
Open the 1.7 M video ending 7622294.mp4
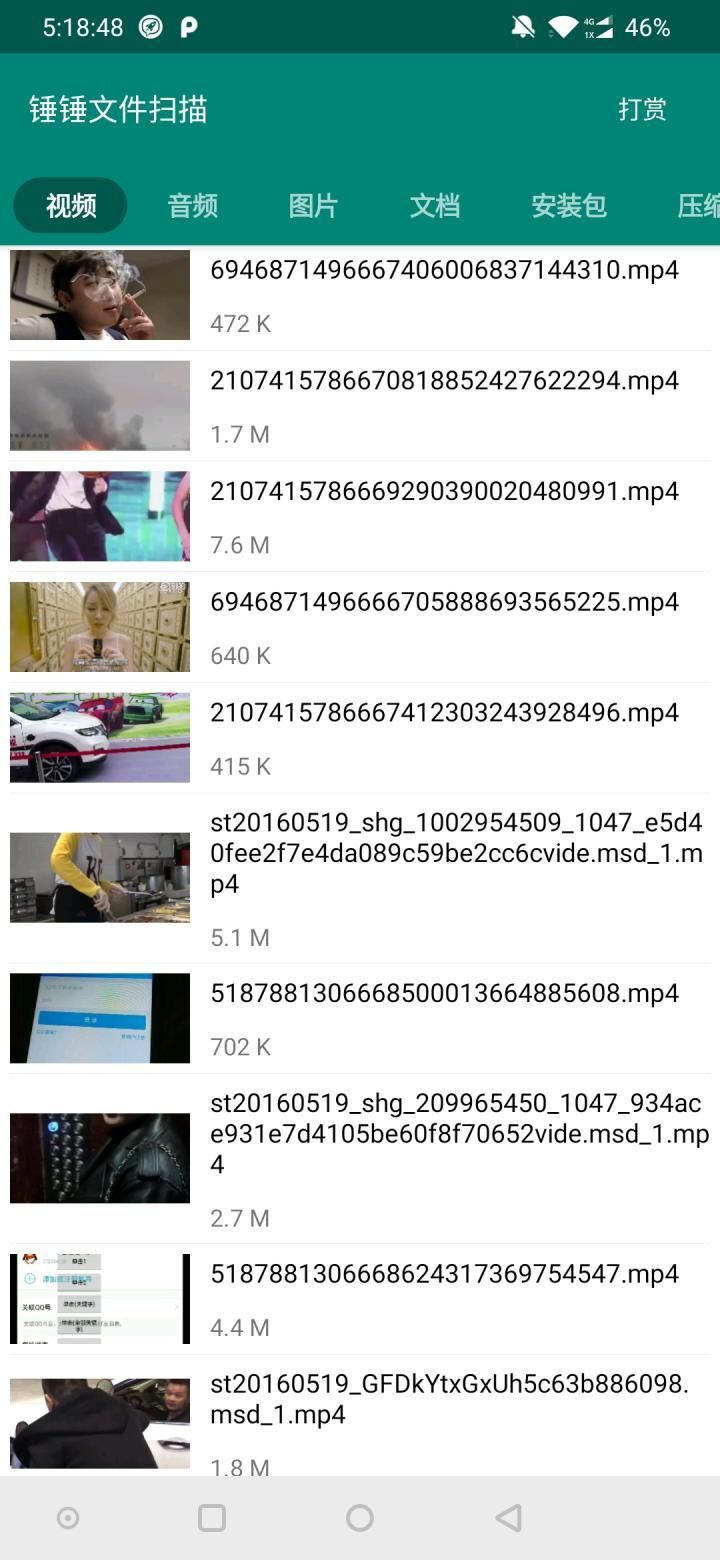pos(360,406)
